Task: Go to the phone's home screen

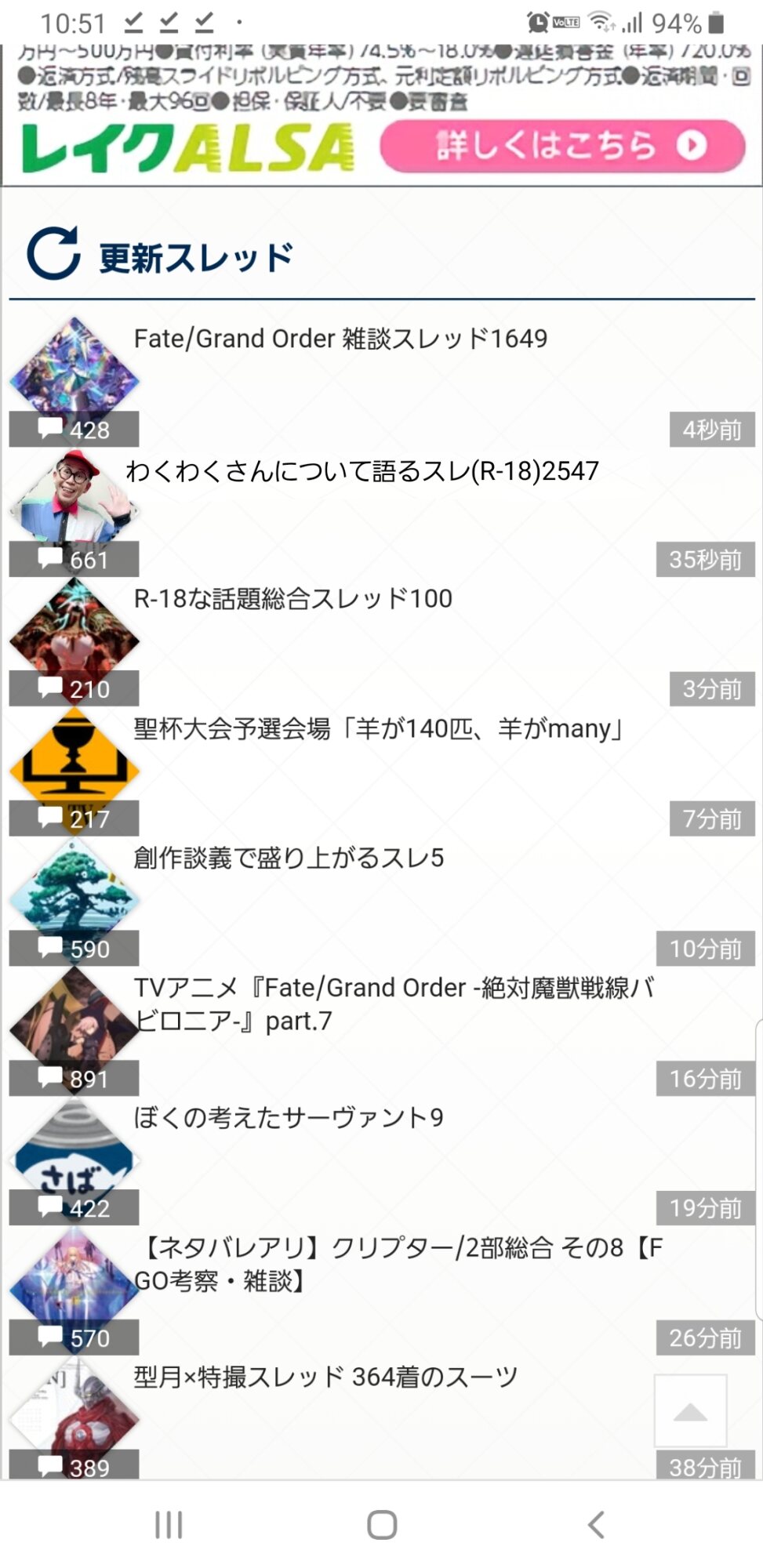Action: (382, 1525)
